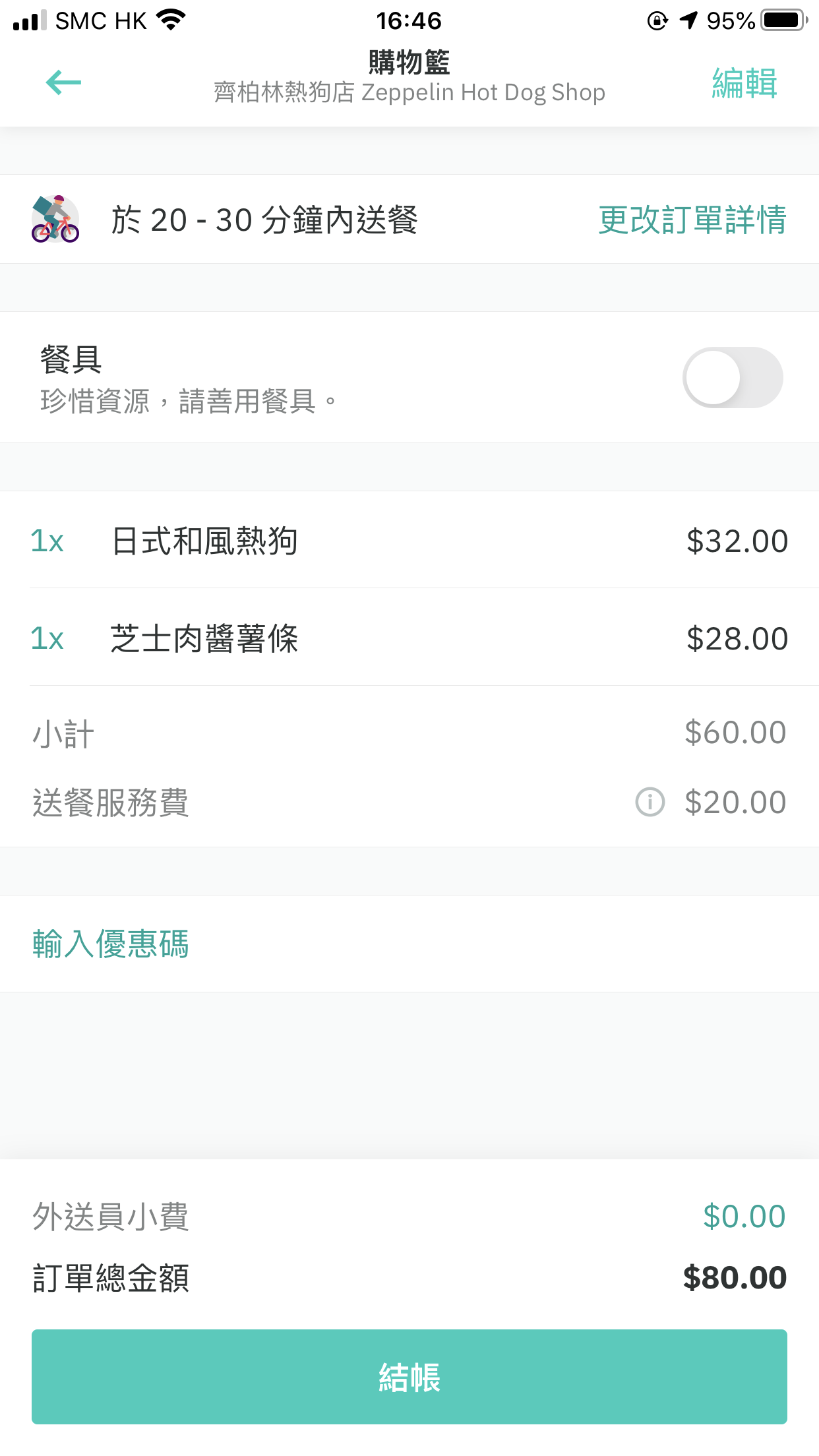Show info about 送餐服務費 delivery fee
The width and height of the screenshot is (819, 1456).
(x=650, y=802)
